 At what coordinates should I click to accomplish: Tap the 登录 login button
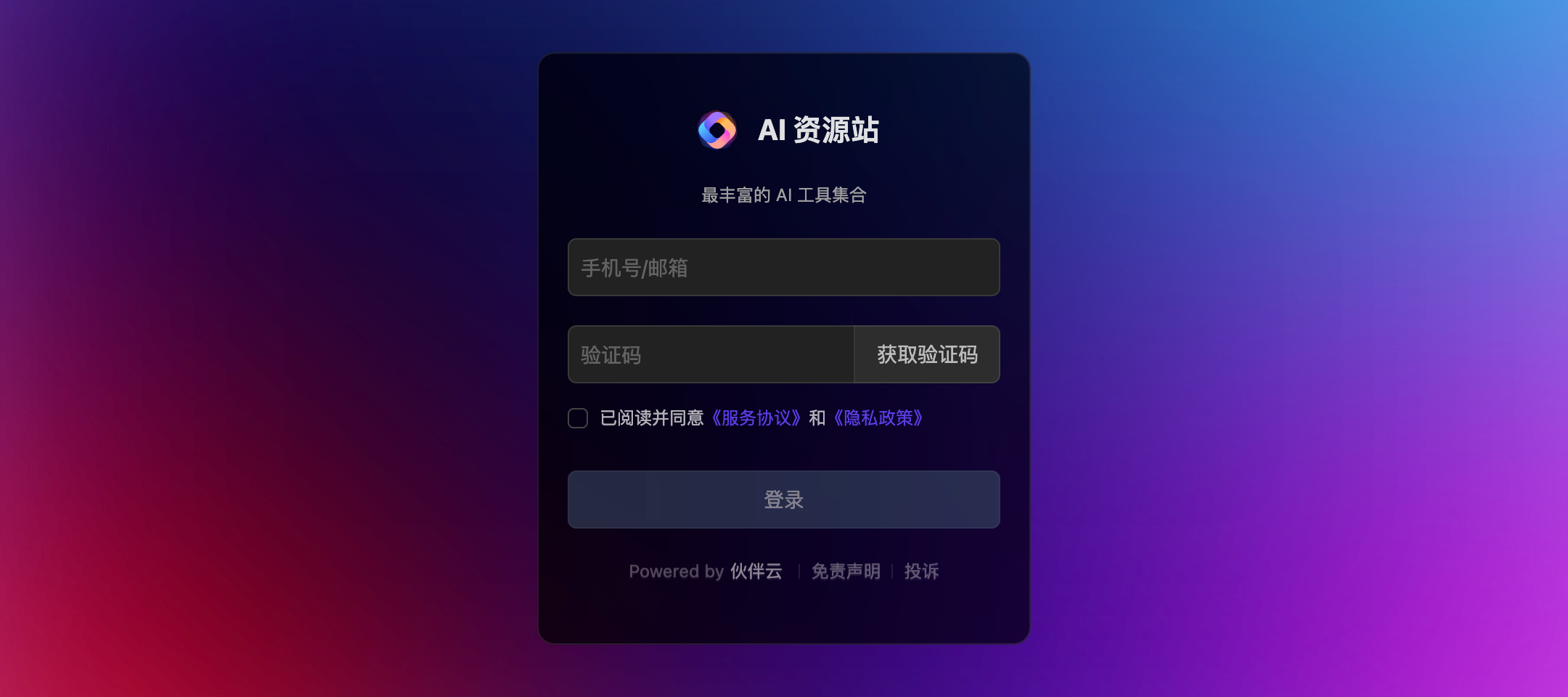(x=783, y=500)
